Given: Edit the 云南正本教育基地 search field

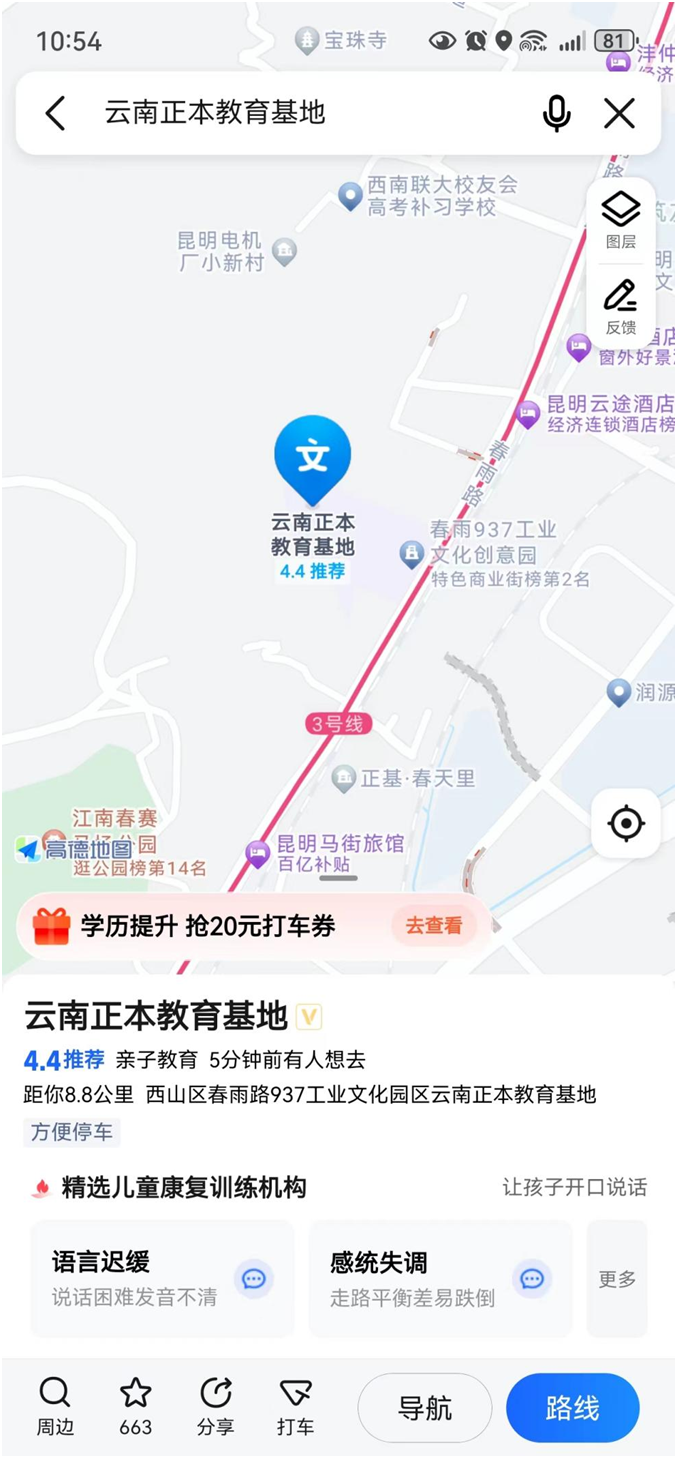Looking at the screenshot, I should click(300, 113).
